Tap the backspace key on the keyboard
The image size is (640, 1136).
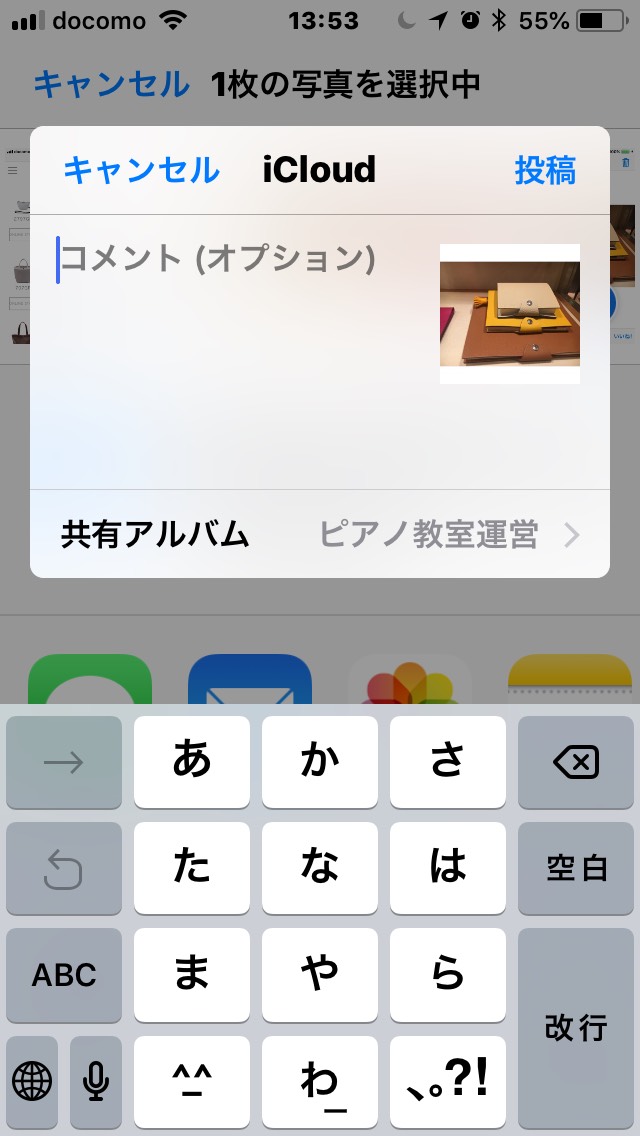click(x=575, y=762)
